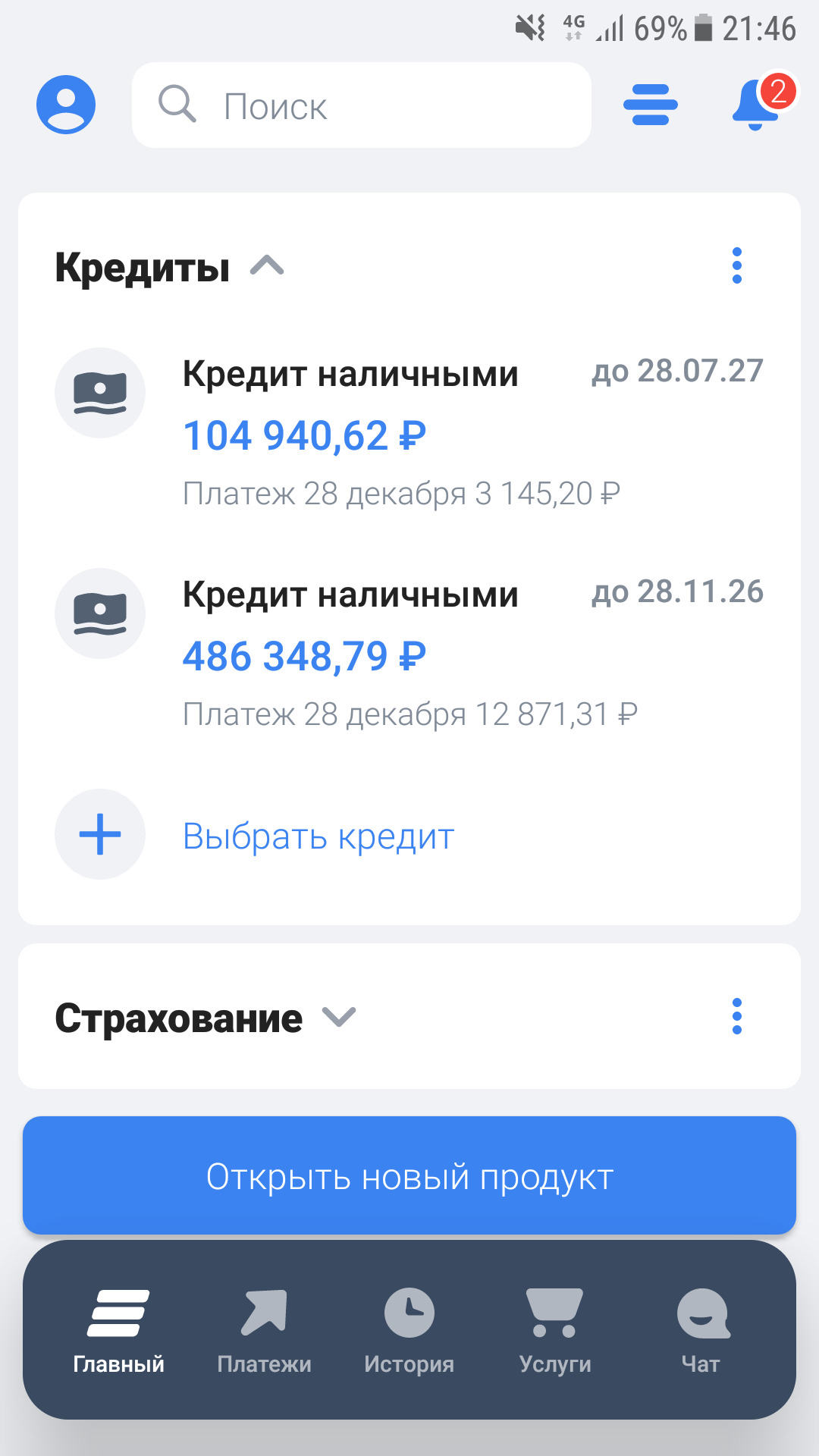The image size is (819, 1456).
Task: Open the profile account icon
Action: [x=64, y=104]
